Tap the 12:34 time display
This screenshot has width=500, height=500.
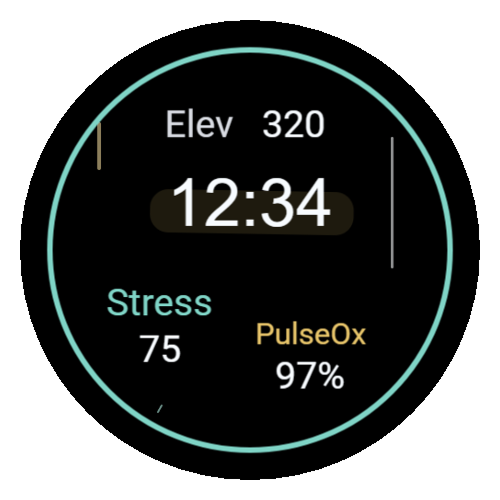252,203
